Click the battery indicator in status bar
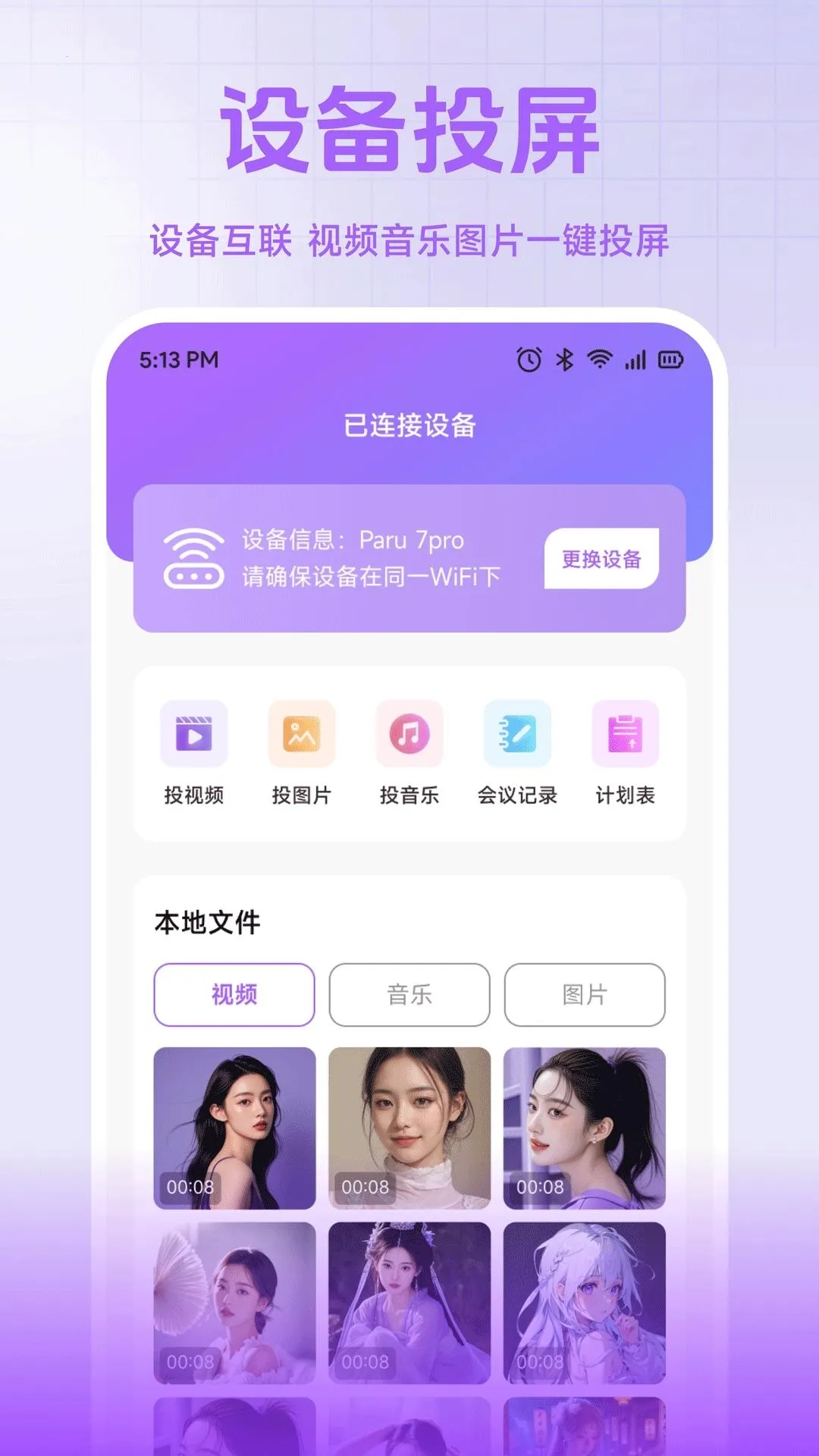Screen dimensions: 819x1456 pyautogui.click(x=670, y=362)
